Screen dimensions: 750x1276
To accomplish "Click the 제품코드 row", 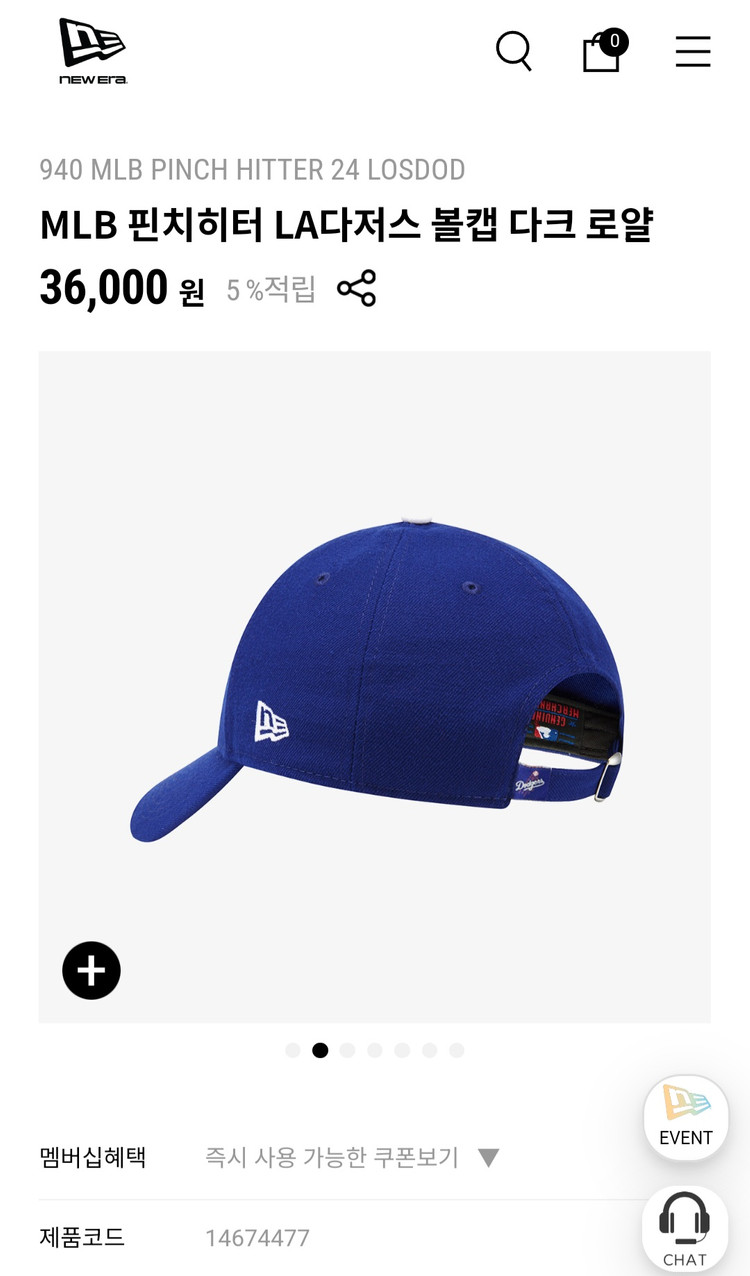I will [83, 1237].
